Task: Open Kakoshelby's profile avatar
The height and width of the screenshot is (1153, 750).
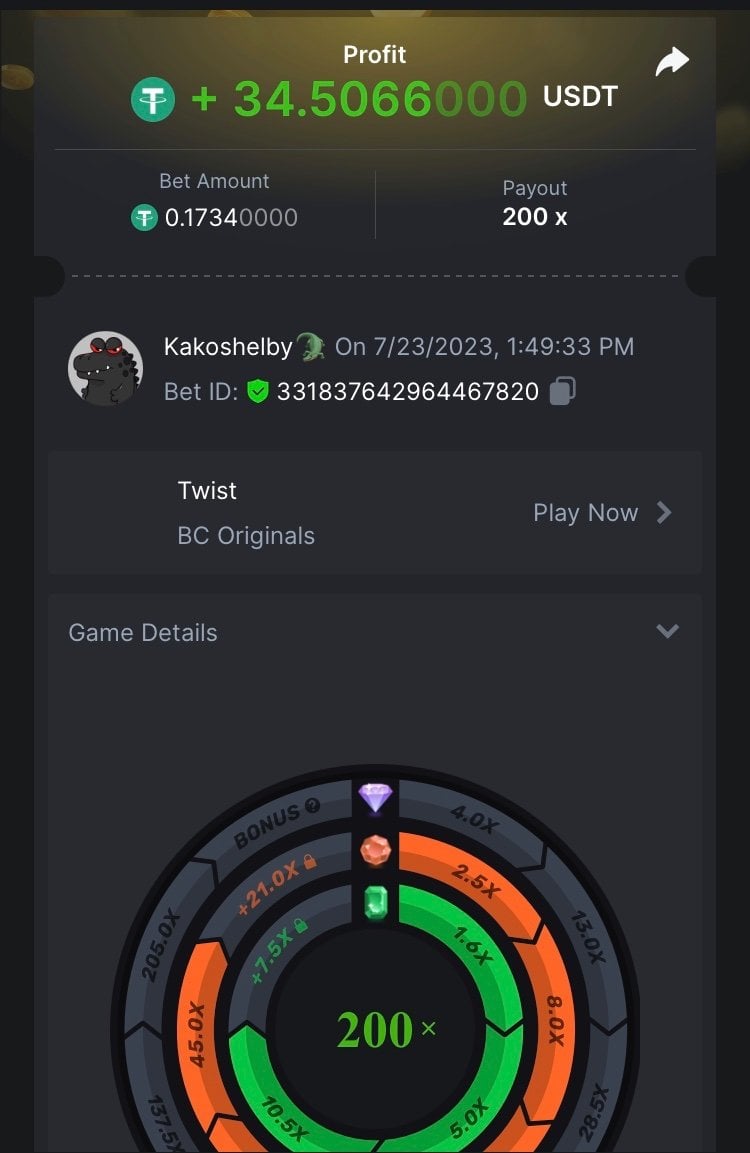Action: pyautogui.click(x=105, y=369)
